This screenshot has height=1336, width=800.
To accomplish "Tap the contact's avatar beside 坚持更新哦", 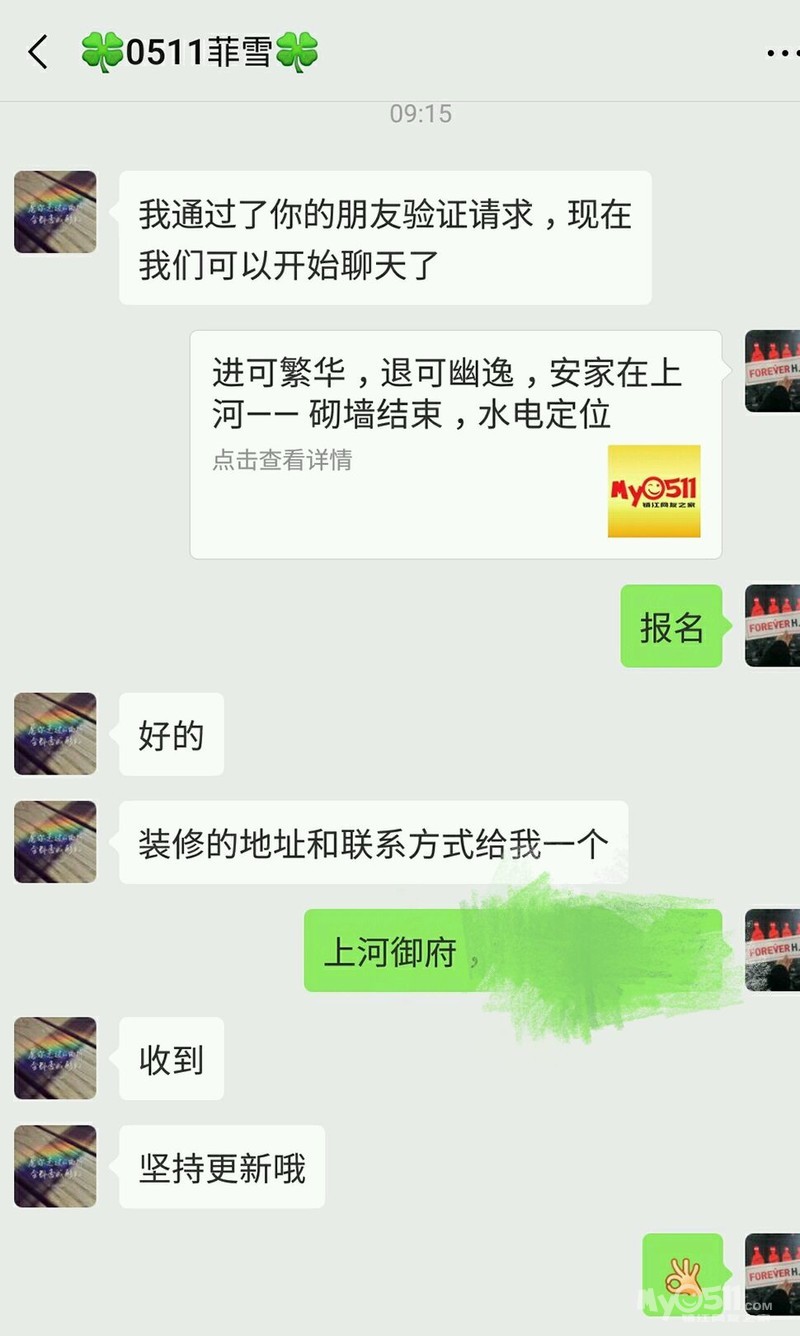I will pyautogui.click(x=55, y=1166).
